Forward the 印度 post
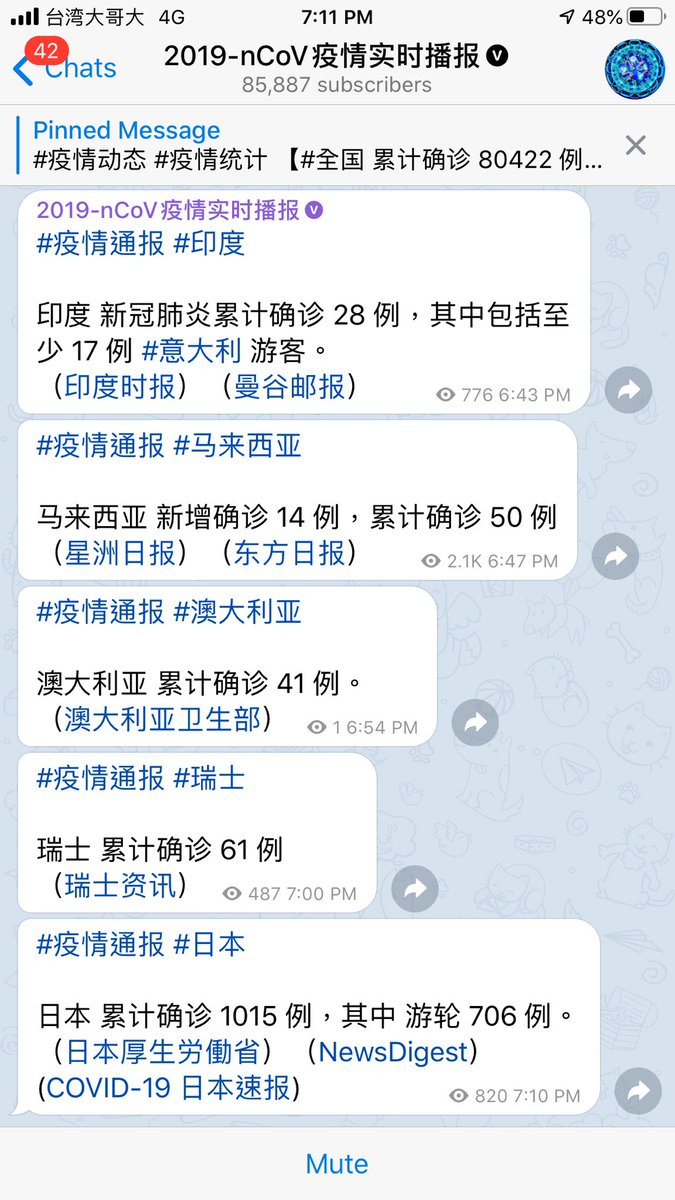 [x=628, y=391]
